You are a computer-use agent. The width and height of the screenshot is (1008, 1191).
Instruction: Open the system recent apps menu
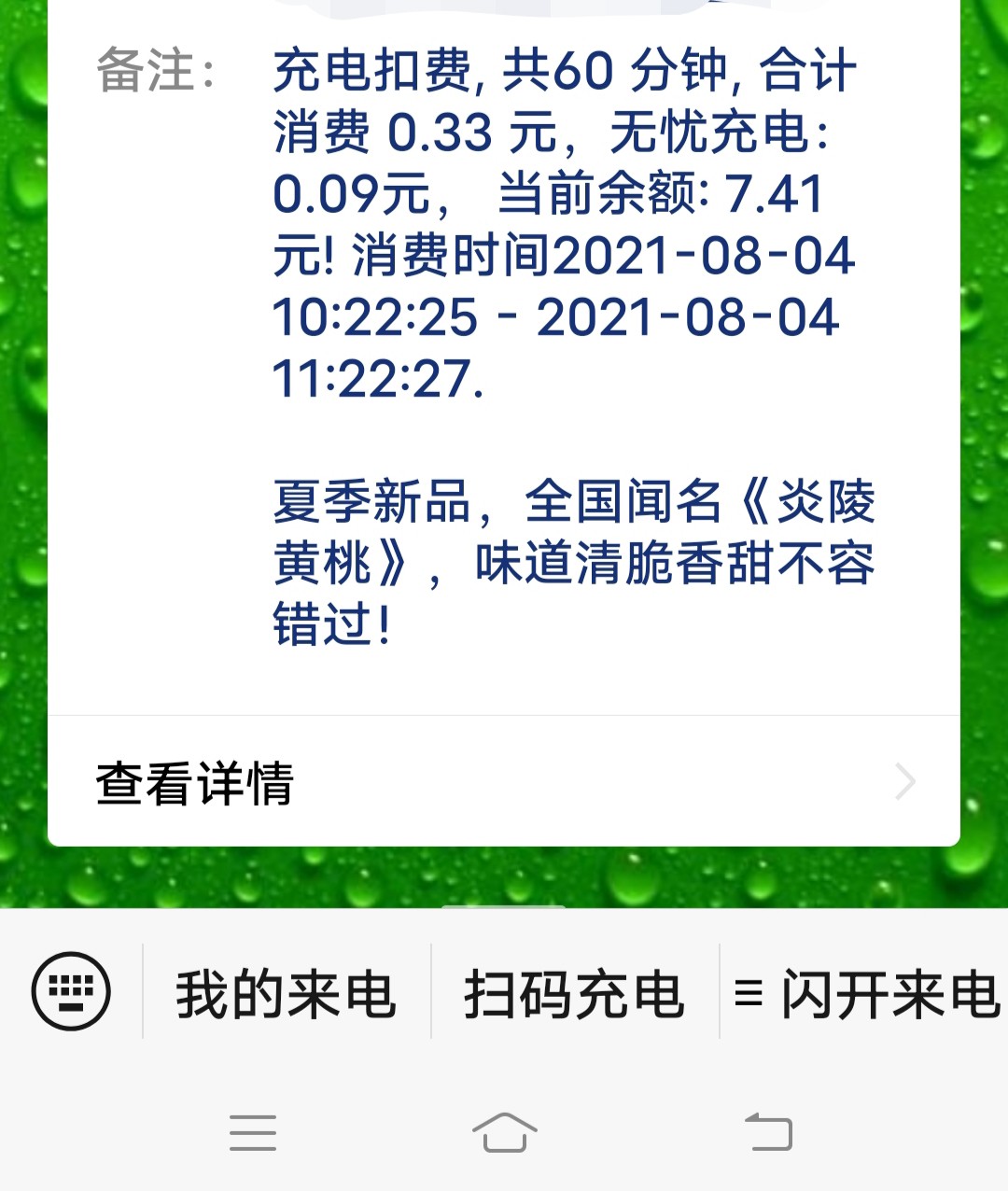pos(253,1133)
